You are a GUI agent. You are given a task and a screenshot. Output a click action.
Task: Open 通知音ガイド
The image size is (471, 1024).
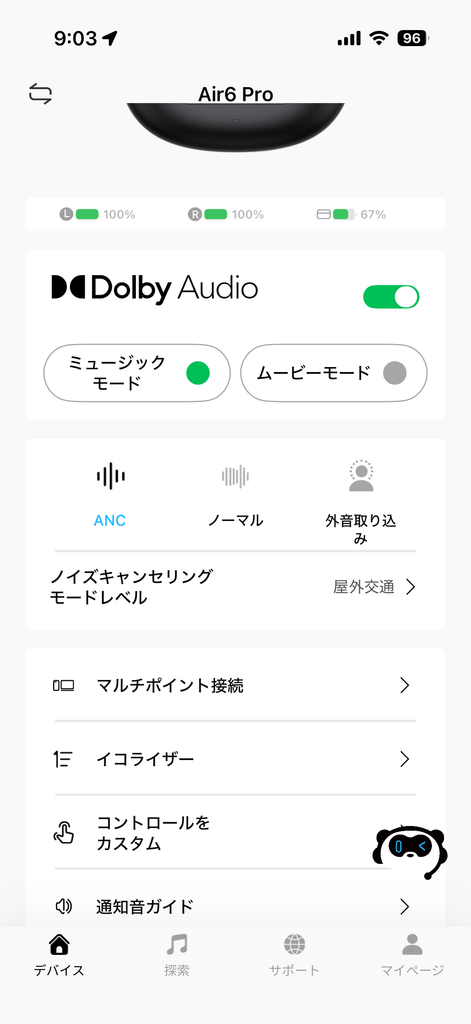[x=235, y=906]
